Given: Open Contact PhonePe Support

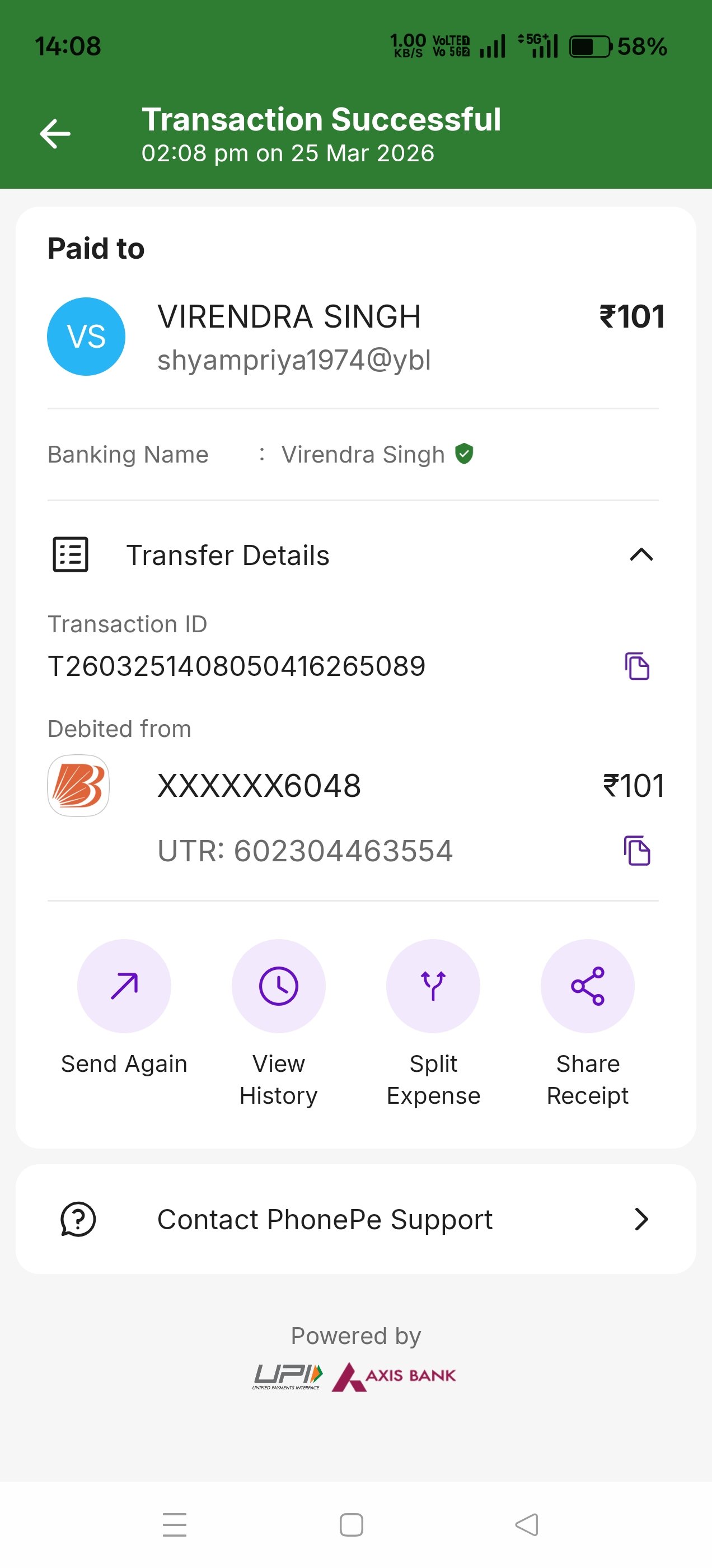Looking at the screenshot, I should pos(355,1219).
